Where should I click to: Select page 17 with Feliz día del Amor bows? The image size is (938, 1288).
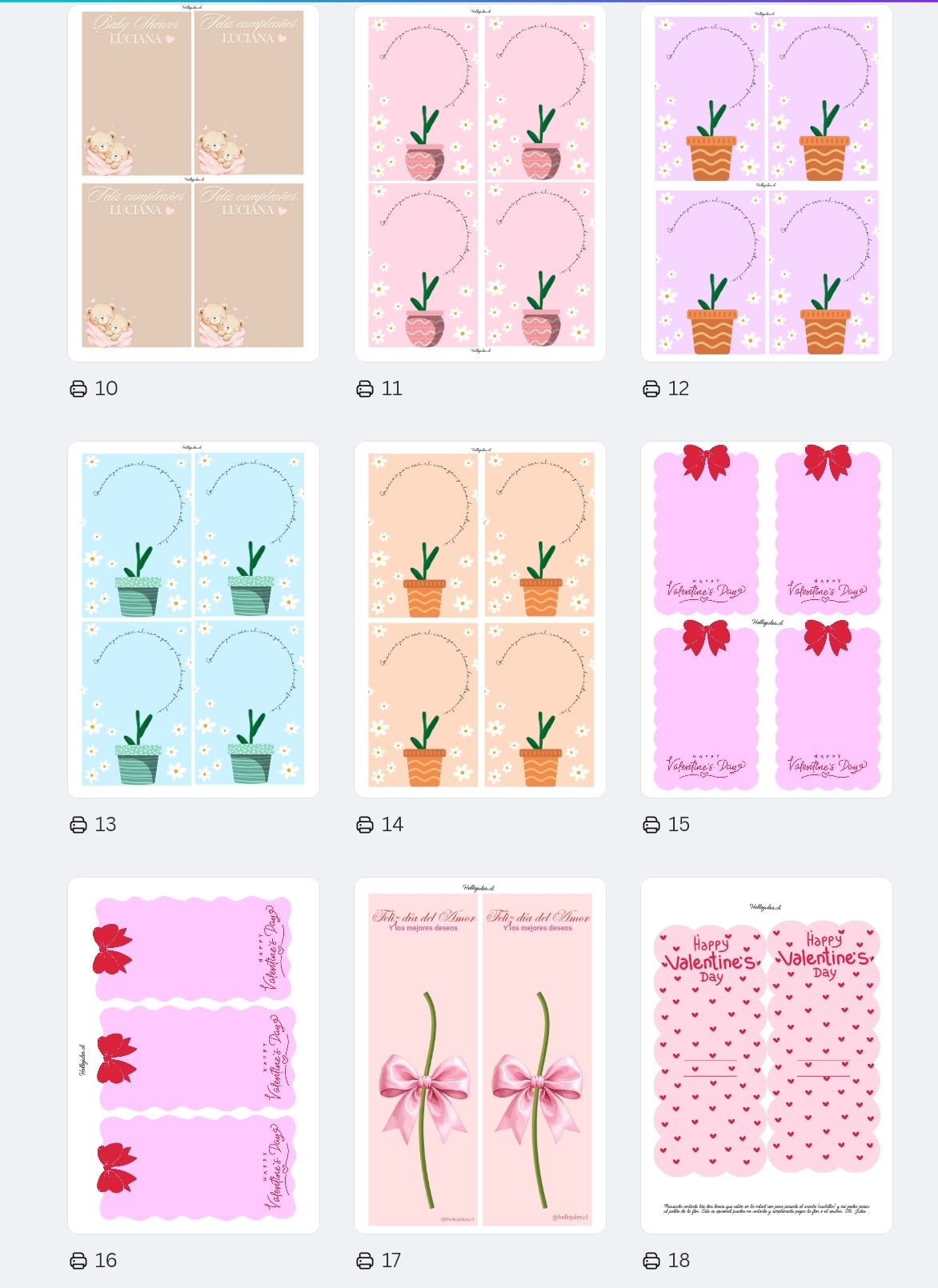[479, 1055]
